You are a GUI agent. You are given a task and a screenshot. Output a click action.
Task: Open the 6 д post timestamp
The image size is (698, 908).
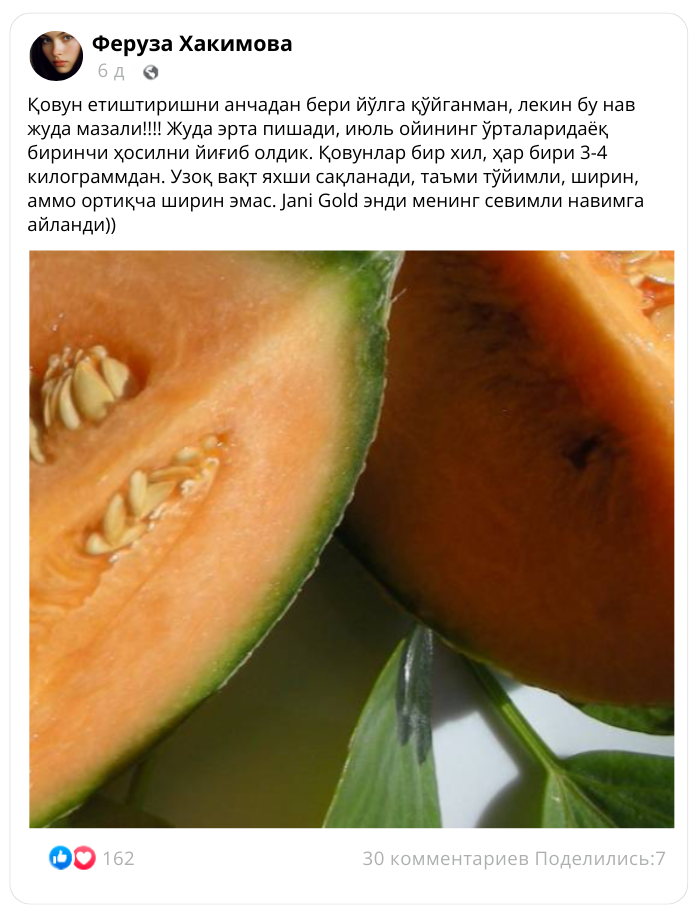pos(111,72)
